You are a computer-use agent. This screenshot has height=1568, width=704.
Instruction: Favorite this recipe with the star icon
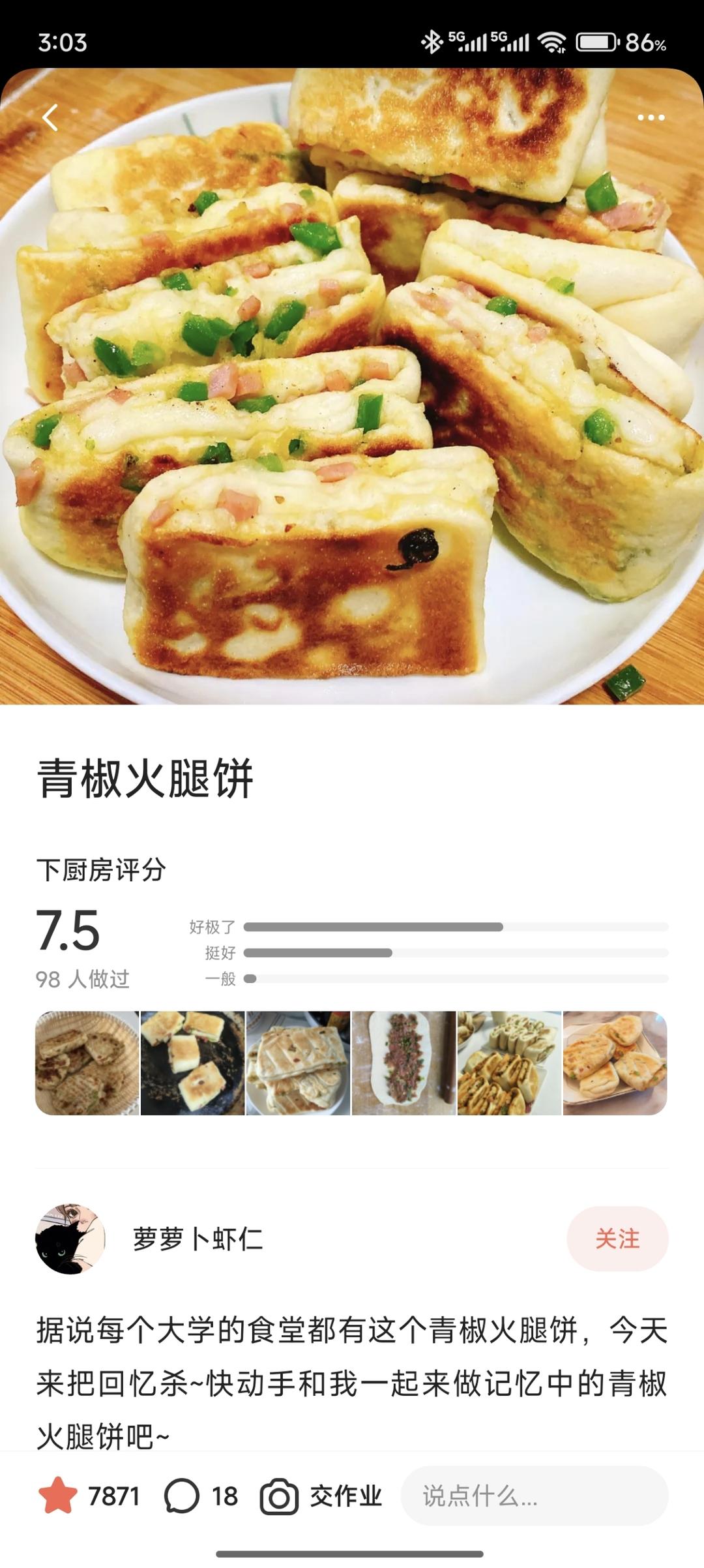[58, 1496]
